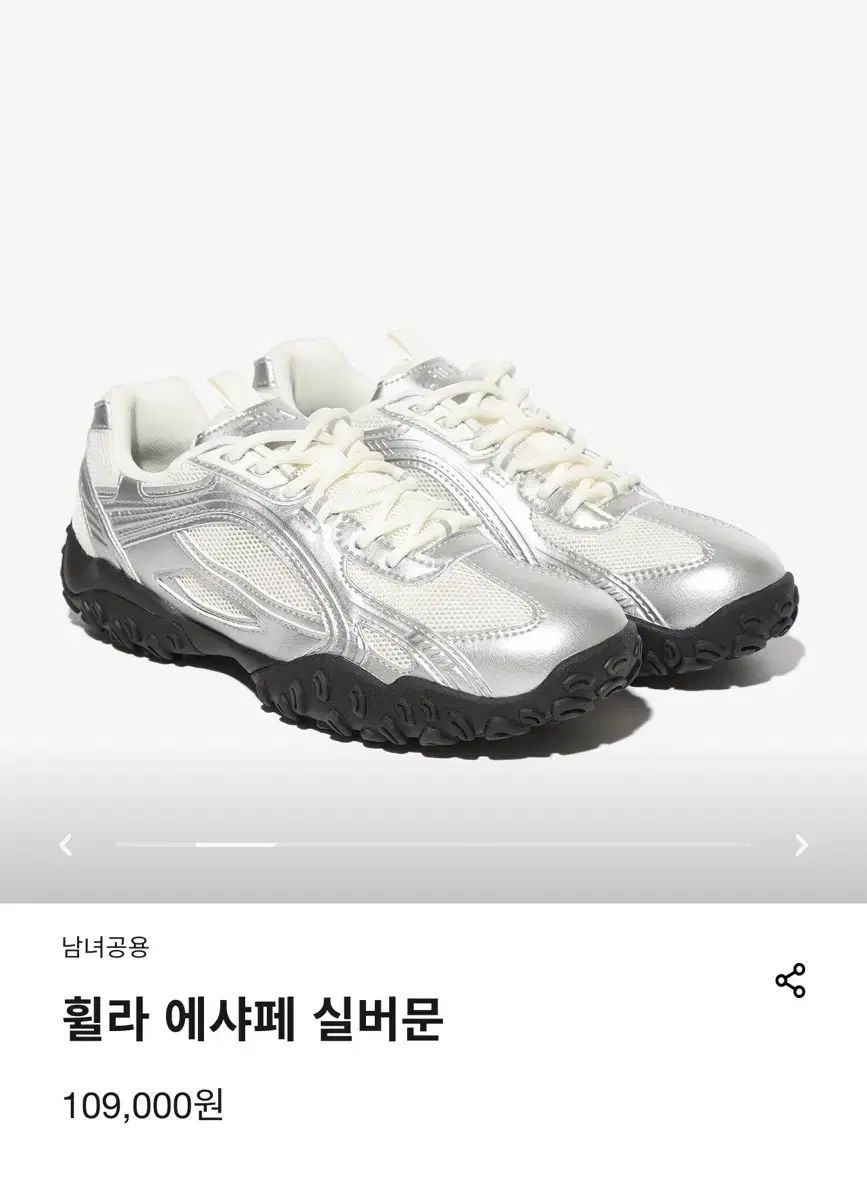Show the next product image
The width and height of the screenshot is (867, 1200).
[x=801, y=845]
